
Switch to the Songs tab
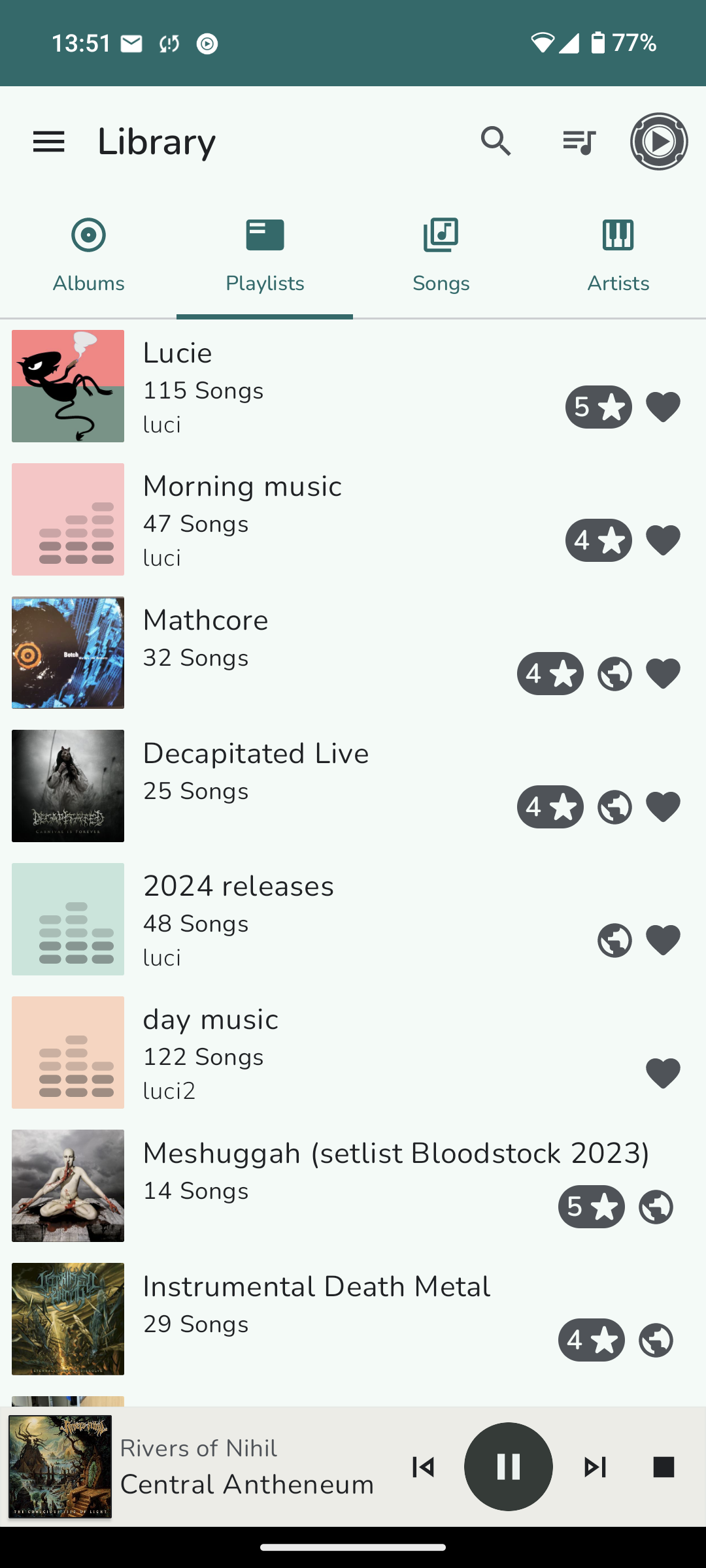click(441, 255)
